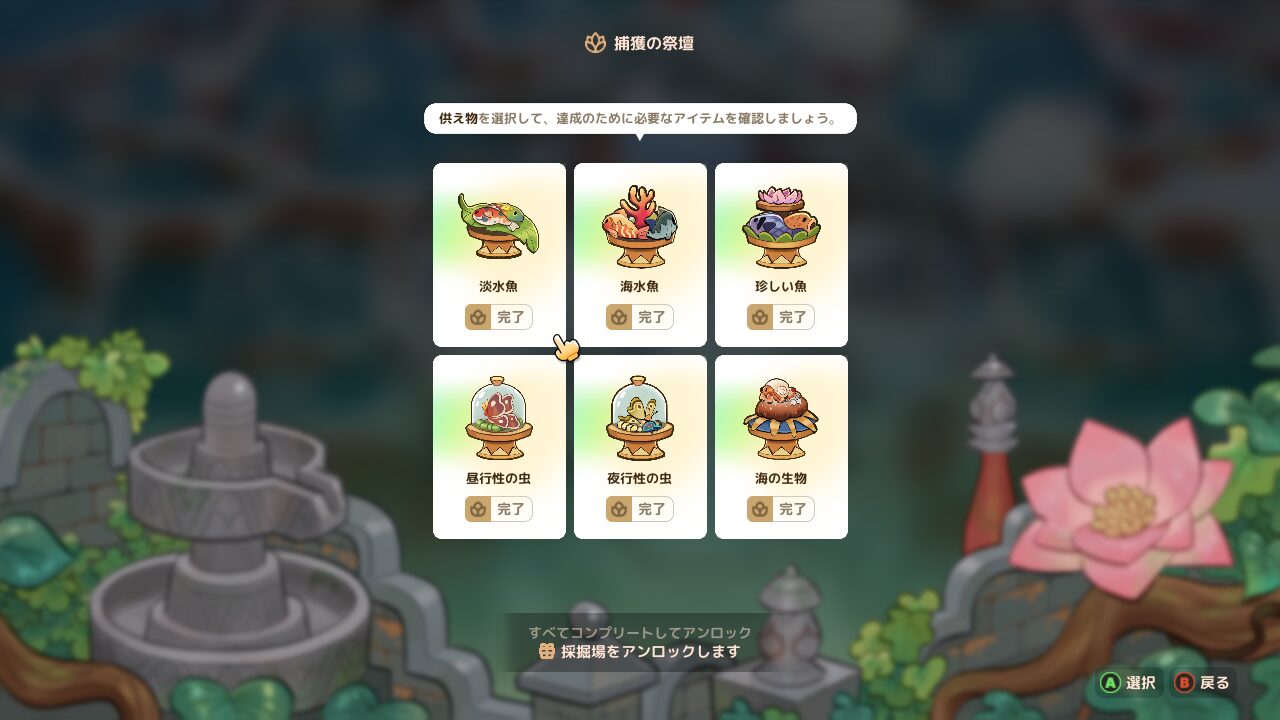View the 海の生物 offering card
This screenshot has height=720, width=1280.
point(781,446)
